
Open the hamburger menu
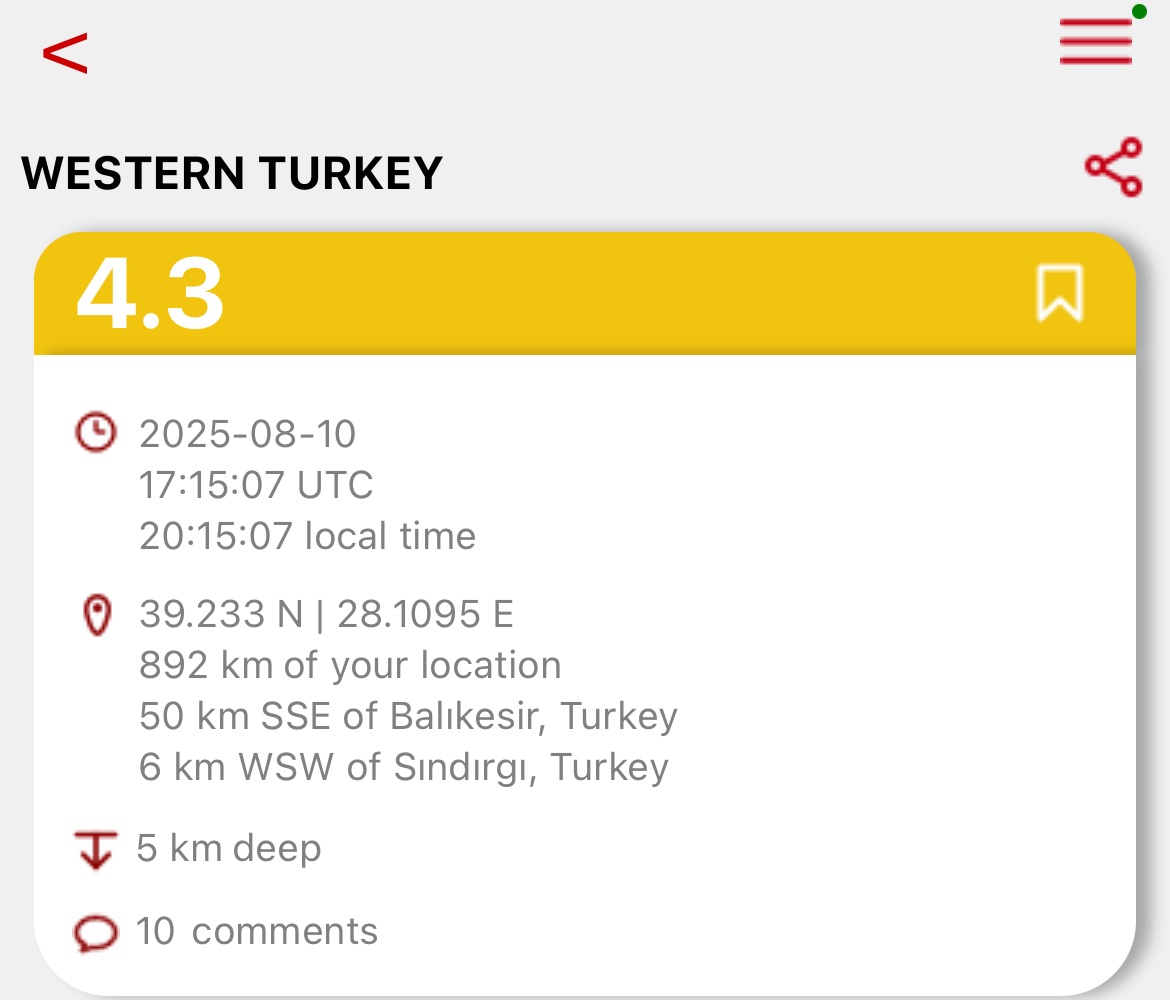[1096, 42]
